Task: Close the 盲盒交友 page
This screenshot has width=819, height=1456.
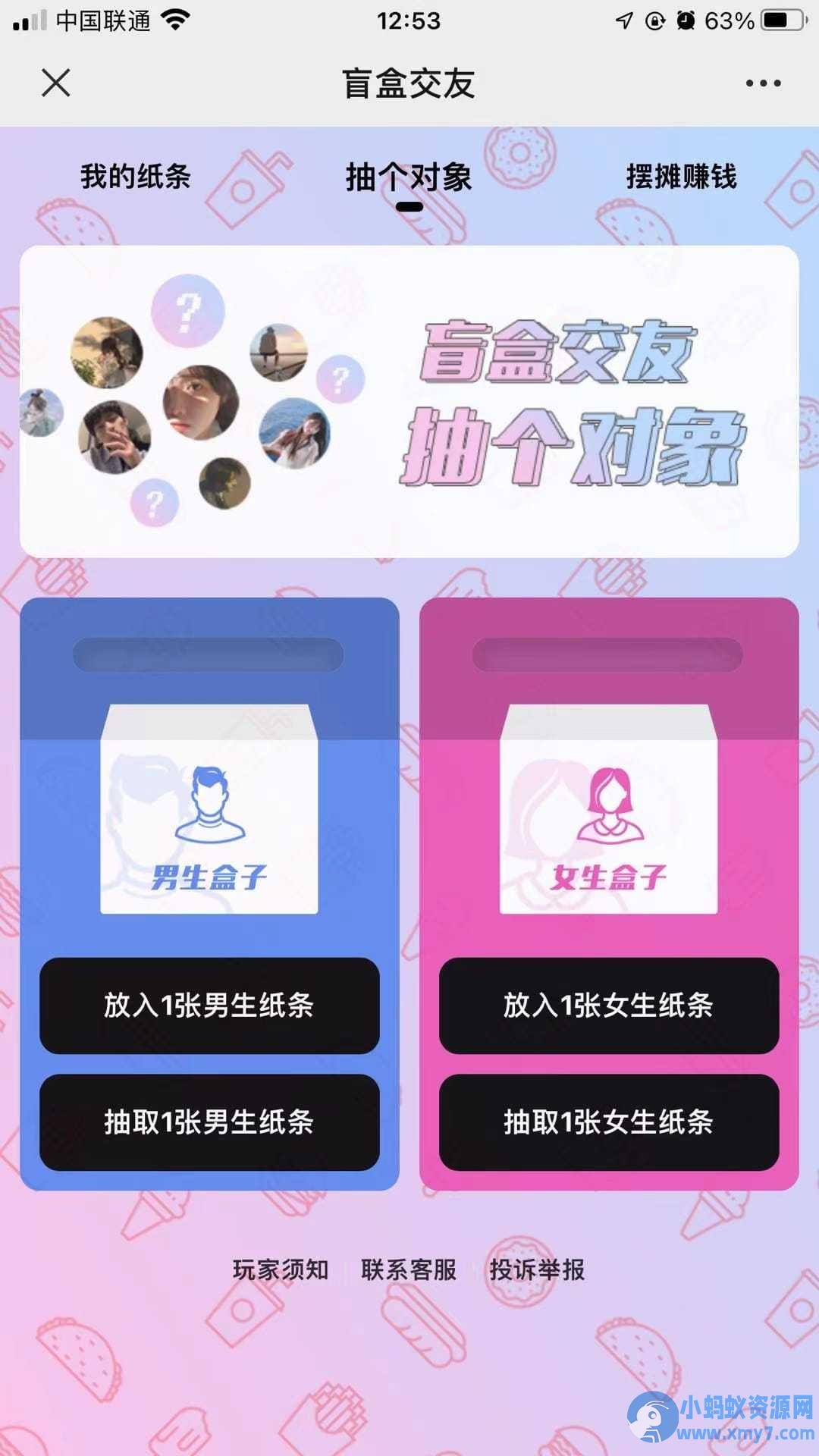Action: click(55, 83)
